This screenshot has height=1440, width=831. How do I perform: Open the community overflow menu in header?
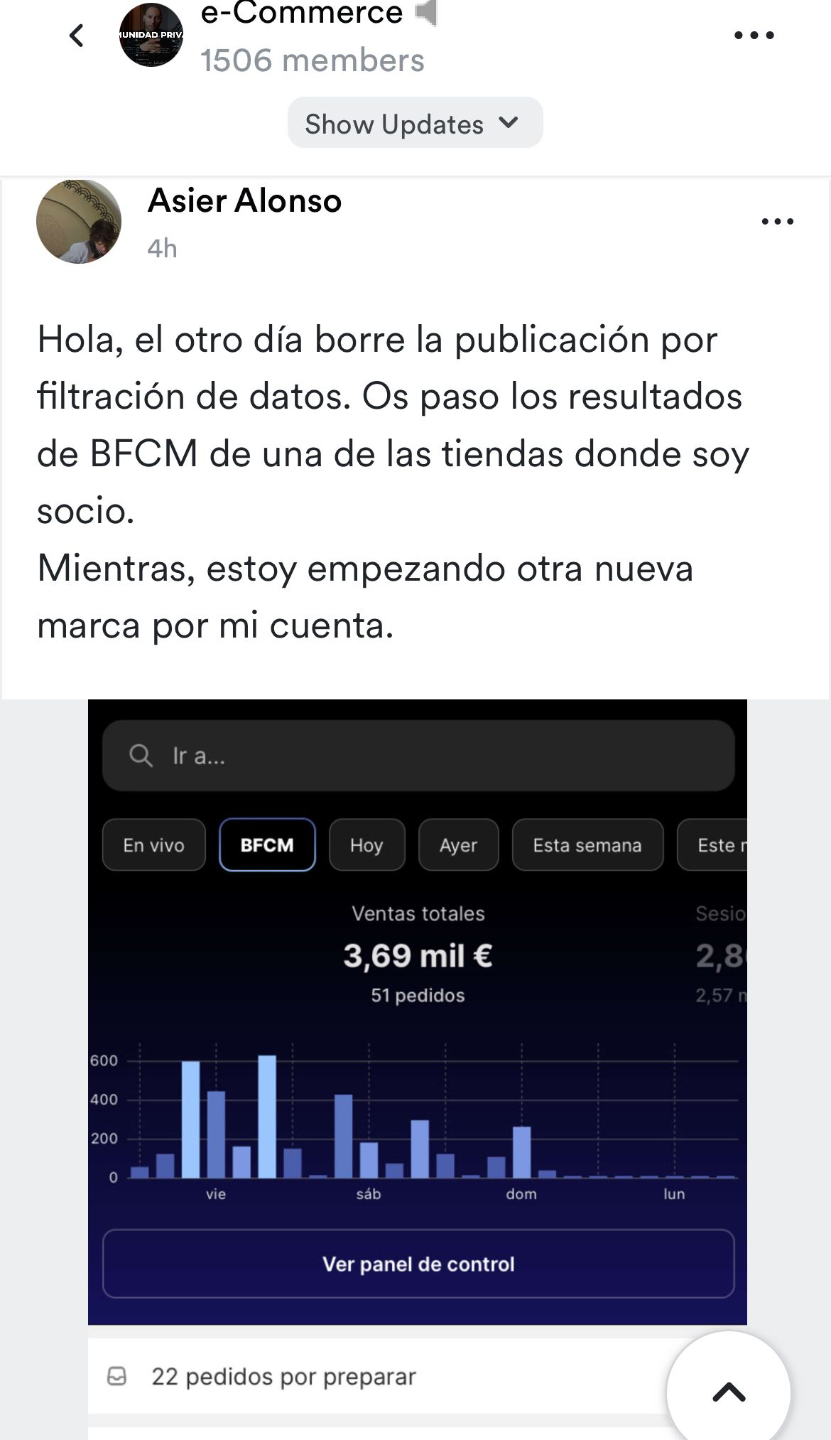754,36
